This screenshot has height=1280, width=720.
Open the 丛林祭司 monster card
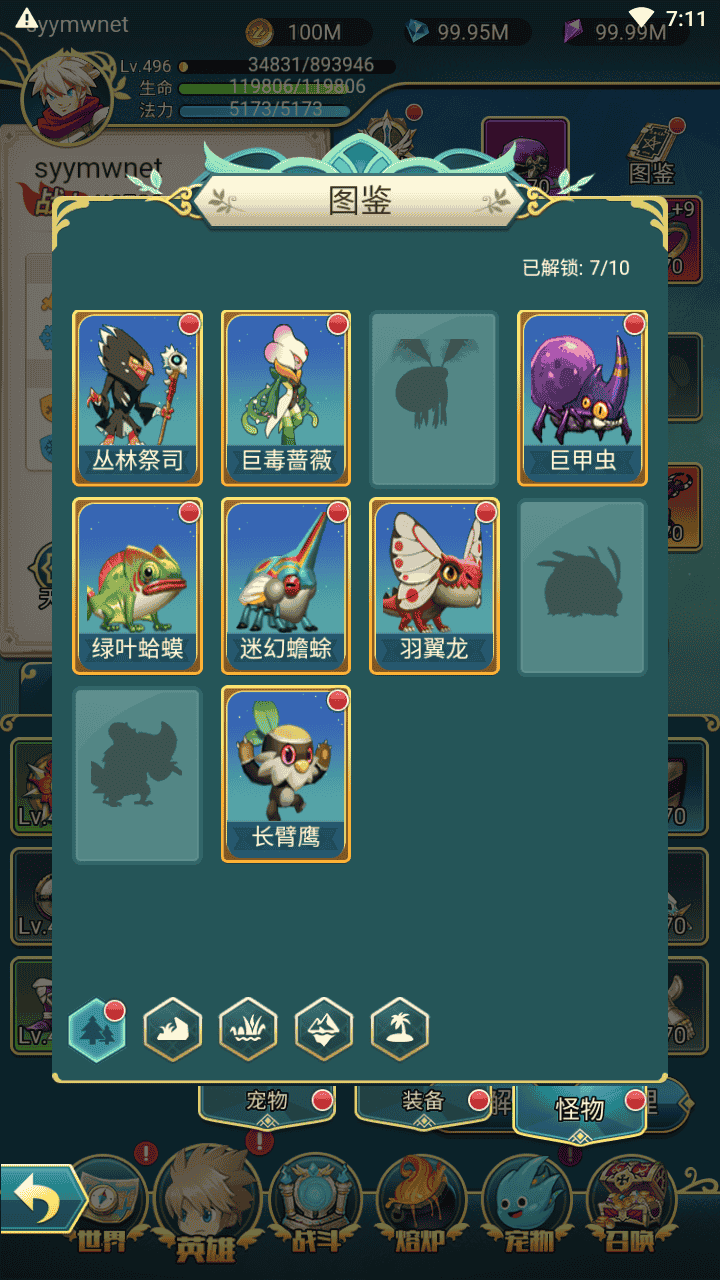tap(138, 398)
